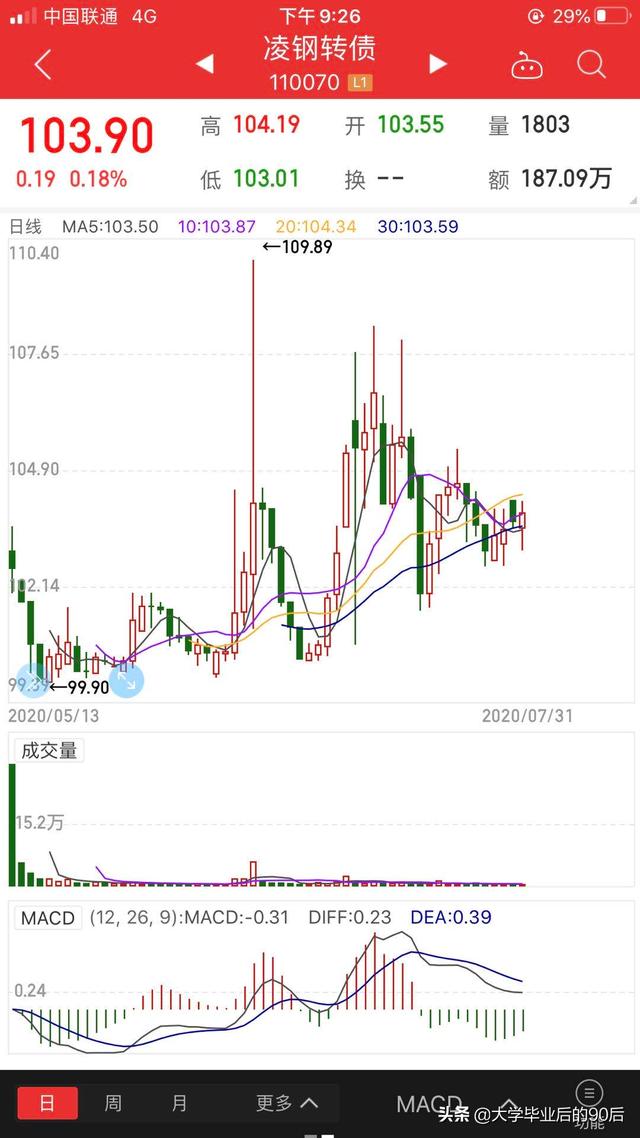Tap the MACD label above the indicator chart
640x1138 pixels.
[x=48, y=918]
